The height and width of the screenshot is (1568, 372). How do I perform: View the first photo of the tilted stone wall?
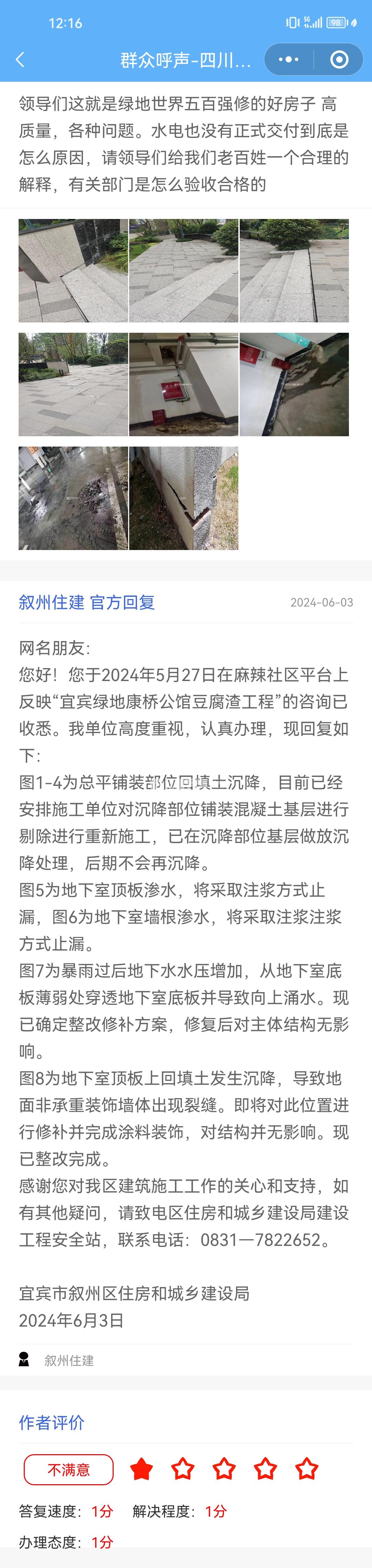tap(73, 271)
